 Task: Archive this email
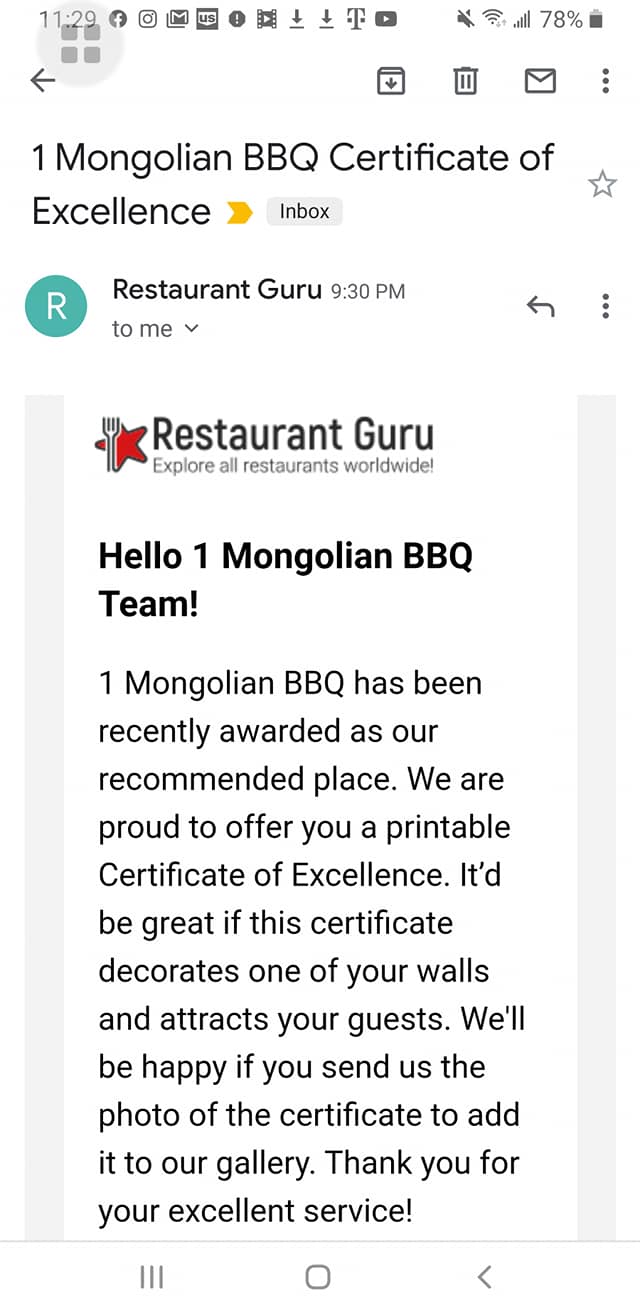click(x=390, y=81)
